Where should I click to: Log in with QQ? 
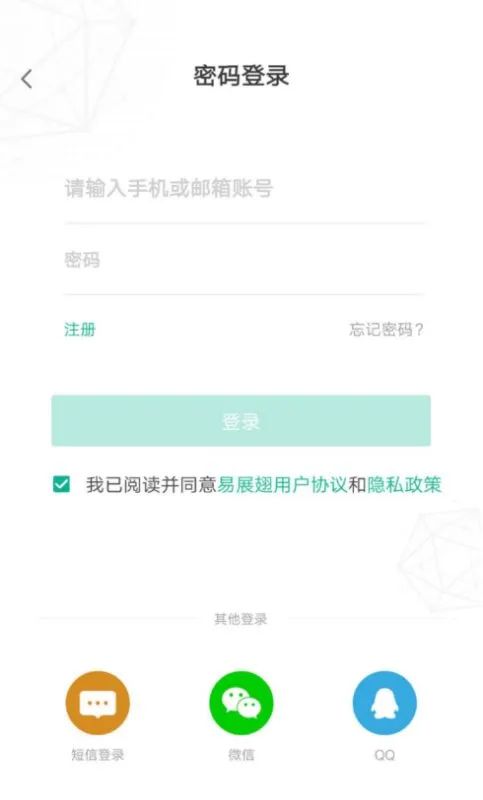click(x=385, y=703)
